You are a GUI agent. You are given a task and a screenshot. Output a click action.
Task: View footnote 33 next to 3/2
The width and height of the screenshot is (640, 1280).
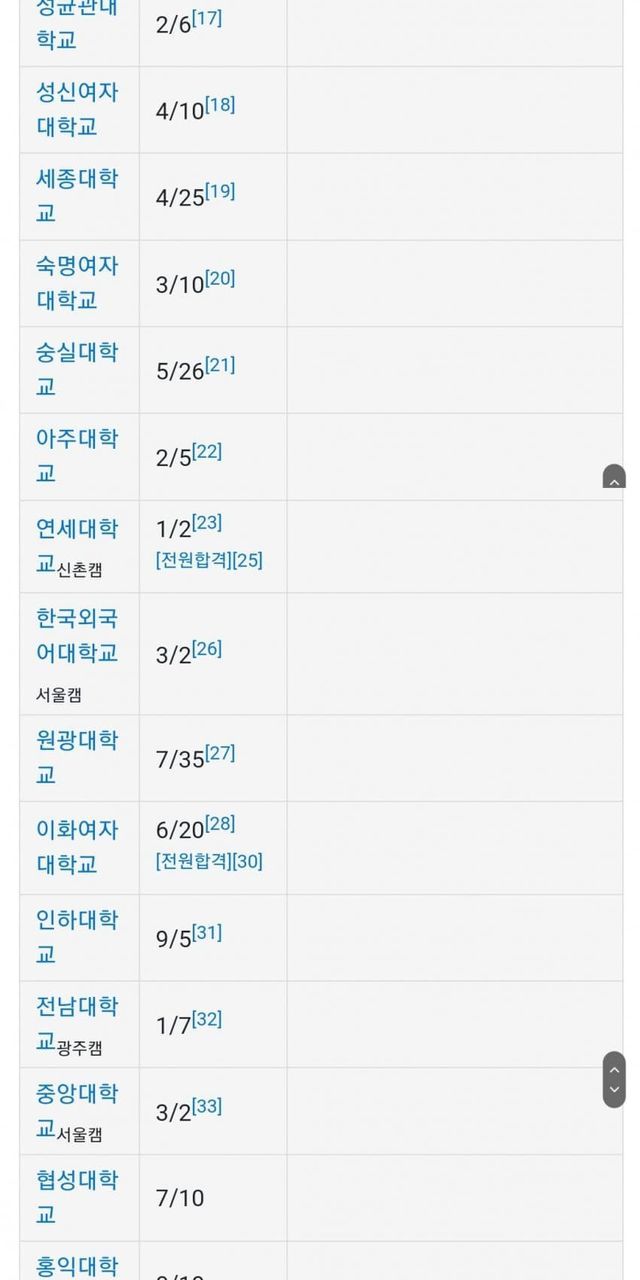click(x=207, y=1106)
